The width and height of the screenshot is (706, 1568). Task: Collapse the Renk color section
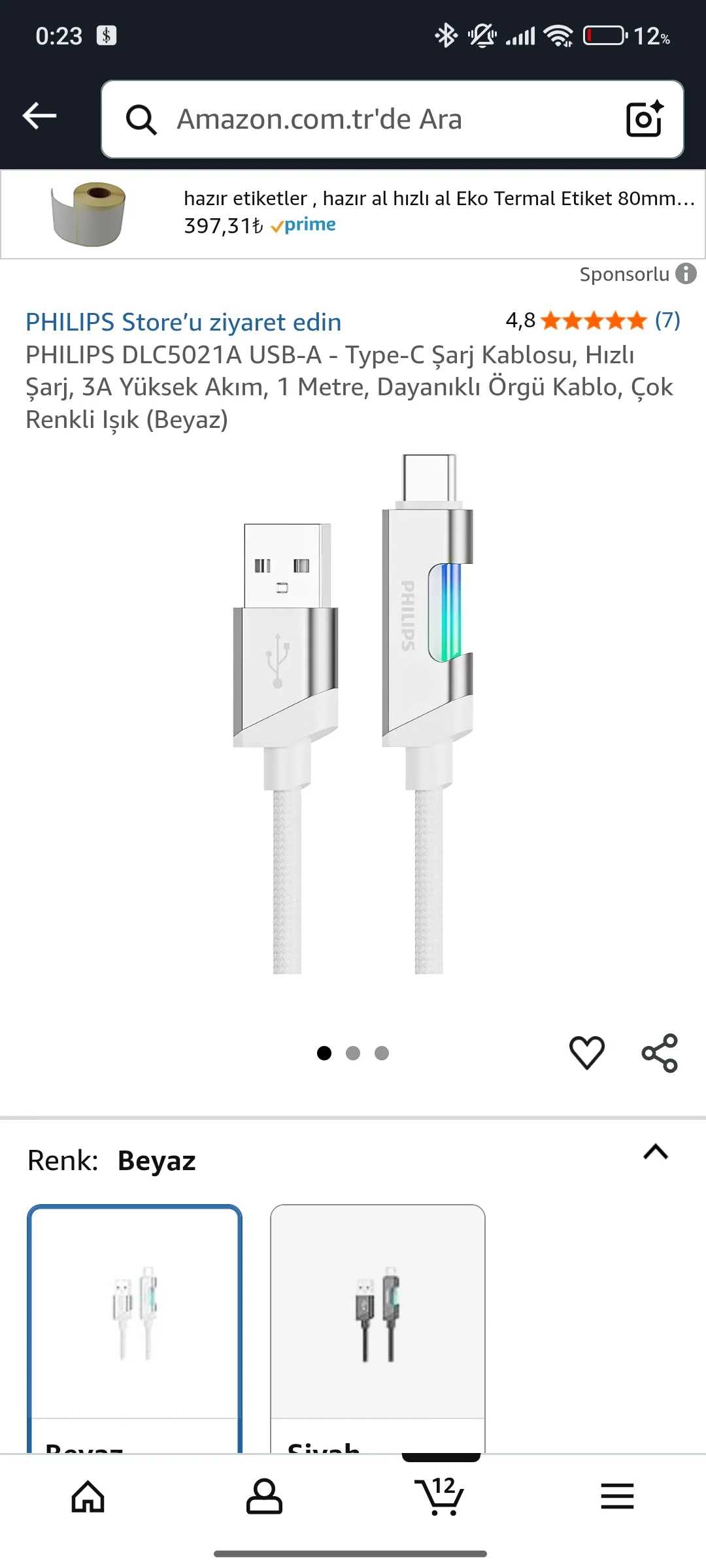[656, 1152]
